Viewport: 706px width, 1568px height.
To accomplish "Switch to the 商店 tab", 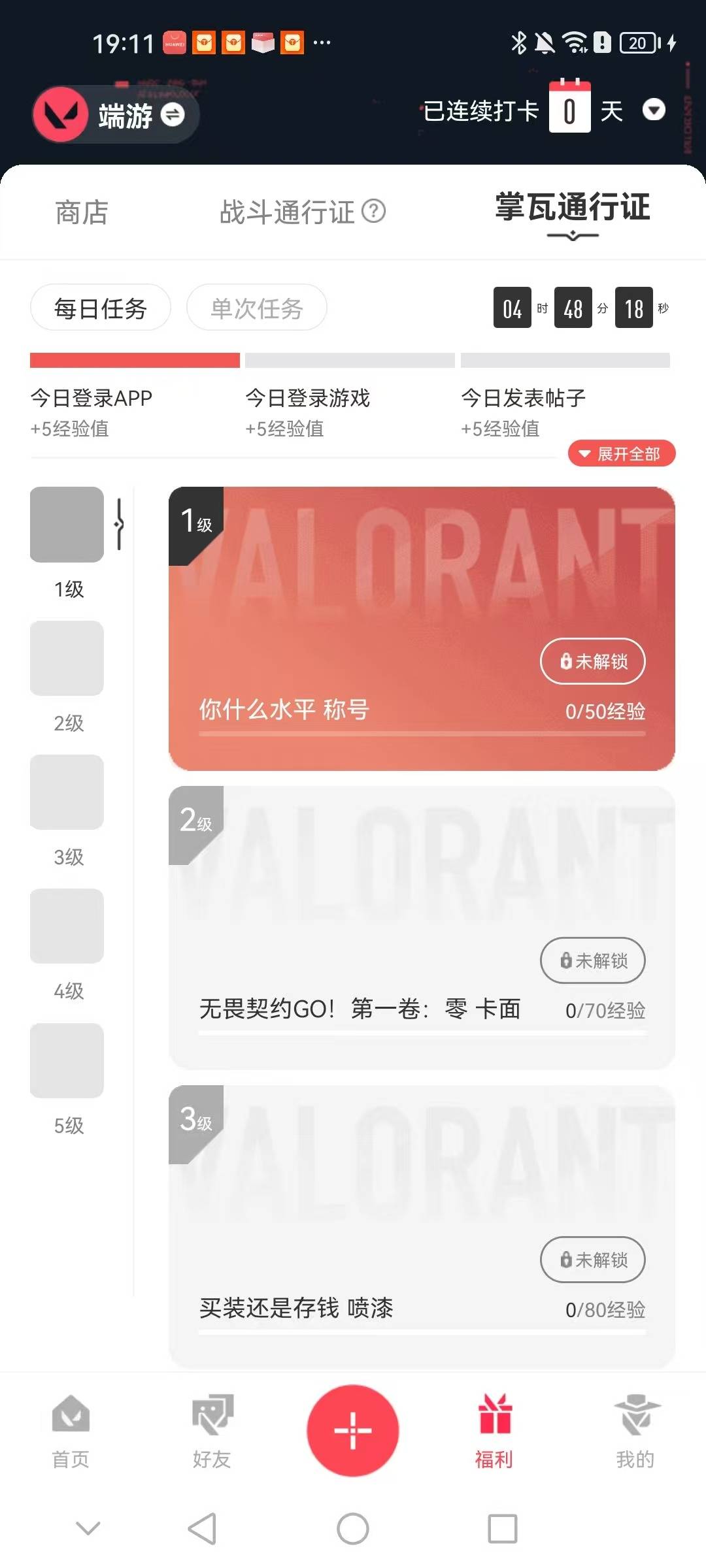I will coord(82,212).
